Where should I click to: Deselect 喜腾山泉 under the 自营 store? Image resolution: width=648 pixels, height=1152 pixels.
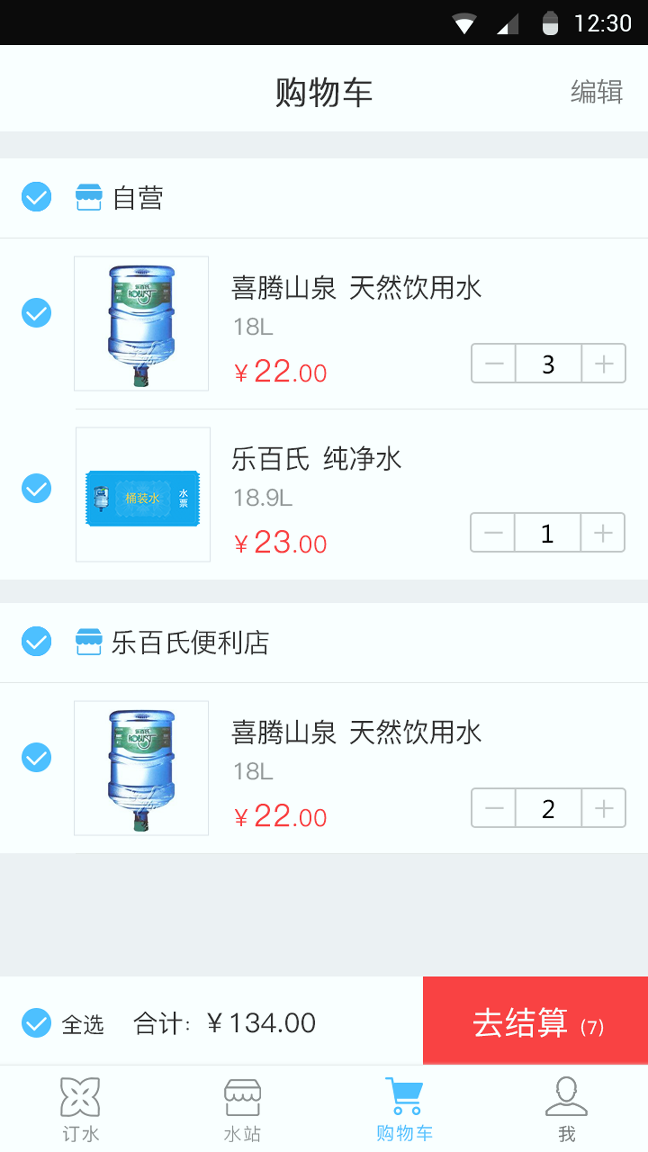[37, 313]
